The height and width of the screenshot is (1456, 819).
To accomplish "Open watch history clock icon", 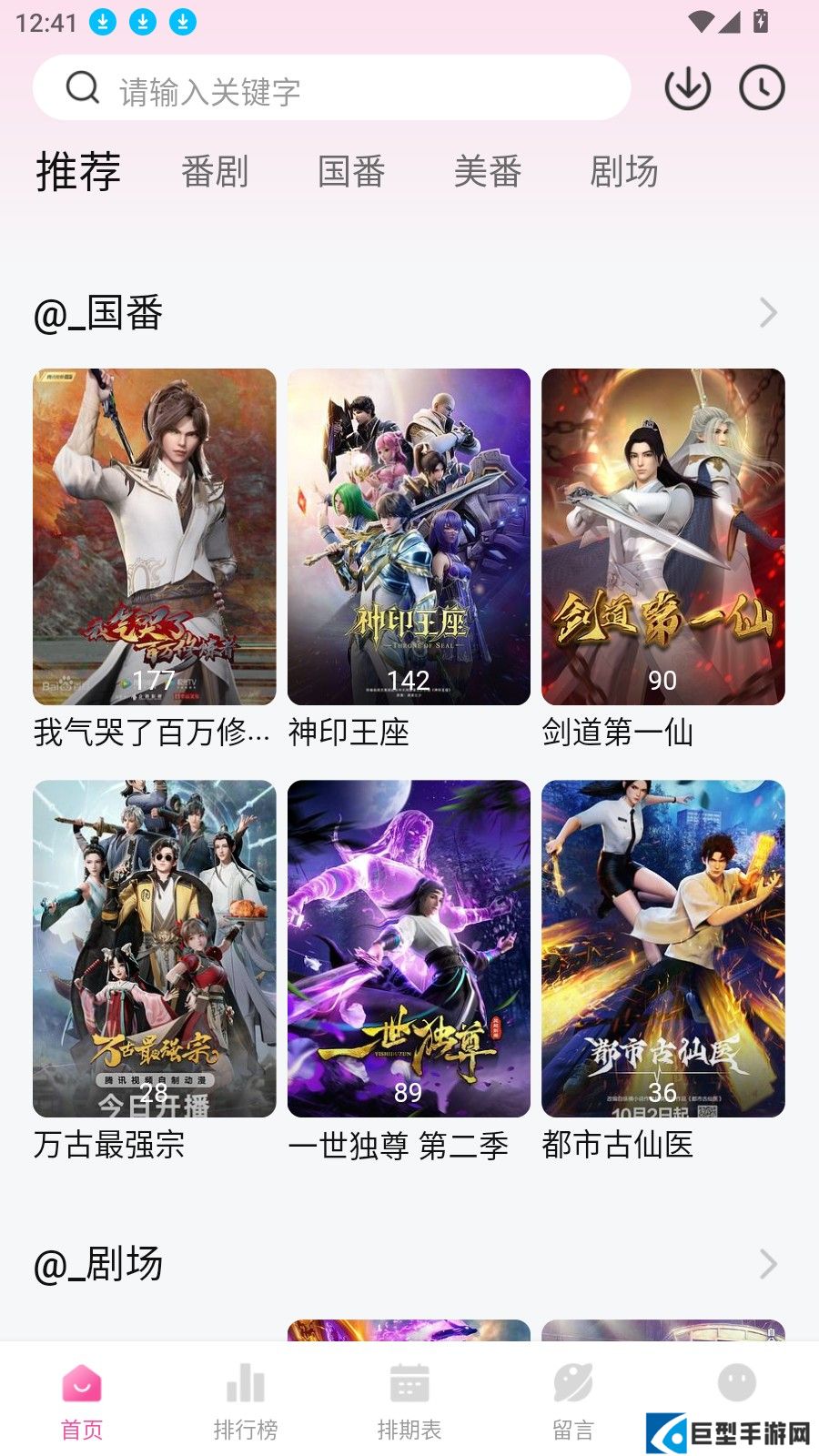I will (x=762, y=88).
